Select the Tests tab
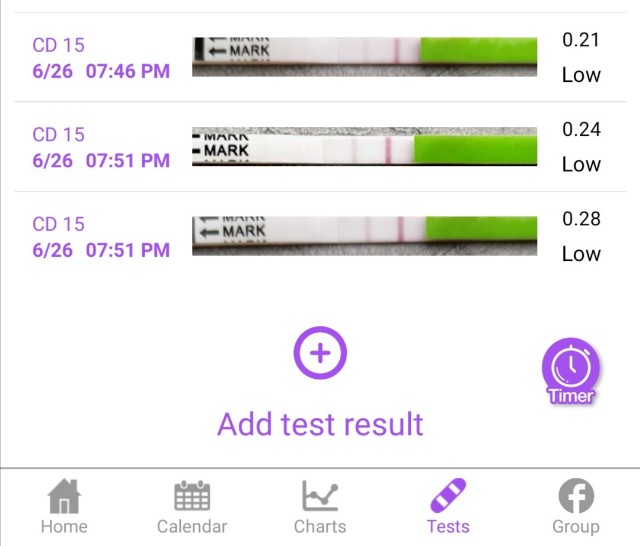640x546 pixels. 447,507
